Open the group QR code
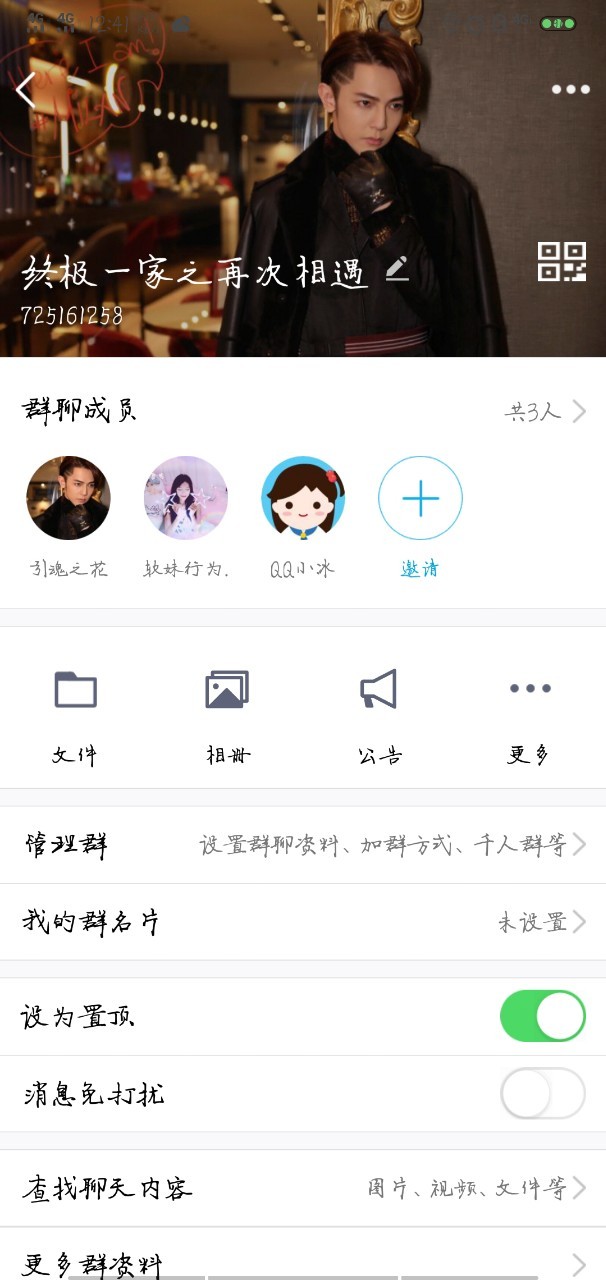 pos(561,262)
